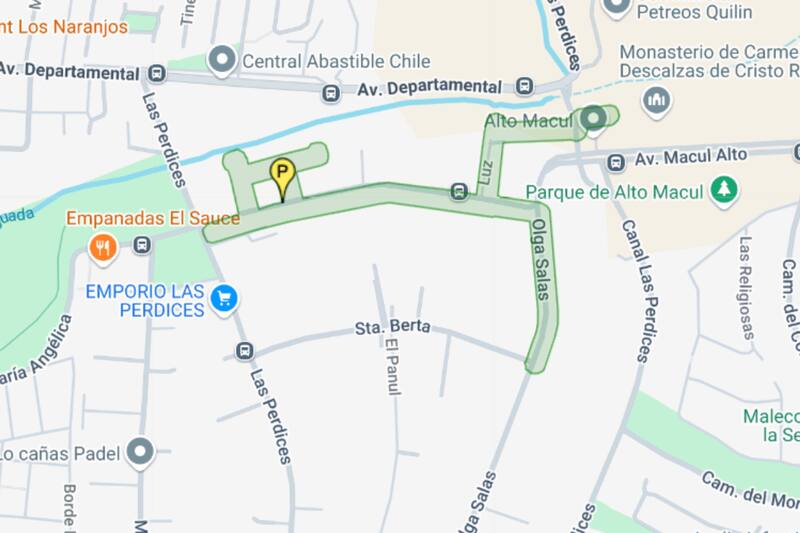Viewport: 800px width, 533px height.
Task: Select the bus stop on Av. Macul Alto
Action: click(x=616, y=162)
